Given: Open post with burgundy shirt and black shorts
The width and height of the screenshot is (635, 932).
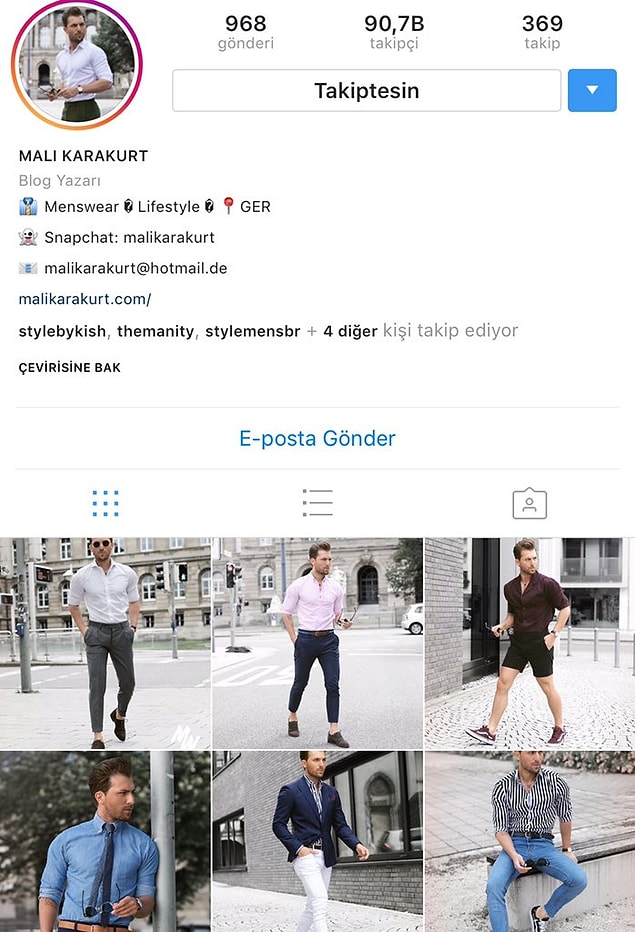Looking at the screenshot, I should click(530, 643).
